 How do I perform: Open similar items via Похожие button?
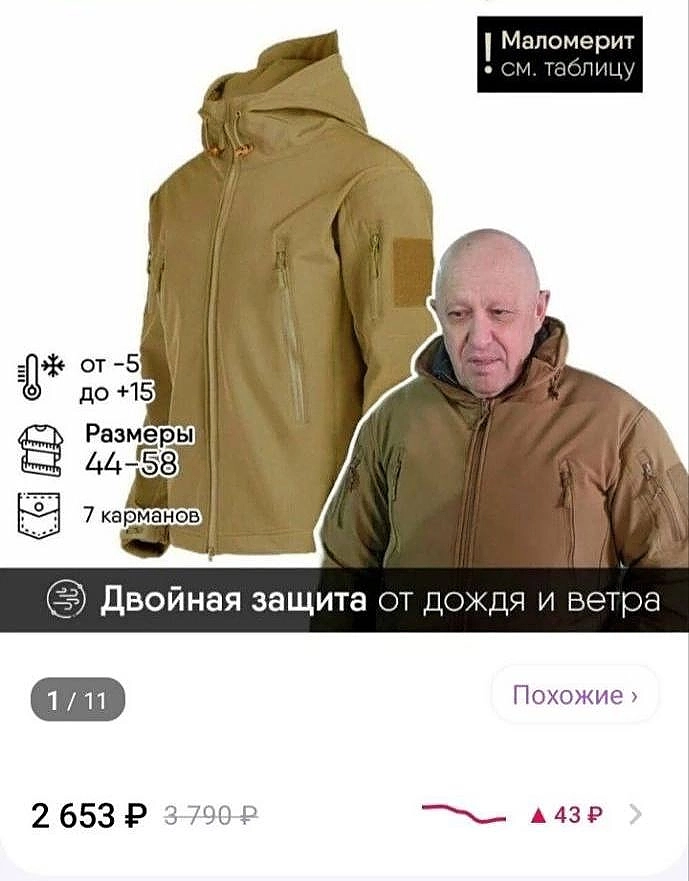(x=574, y=695)
